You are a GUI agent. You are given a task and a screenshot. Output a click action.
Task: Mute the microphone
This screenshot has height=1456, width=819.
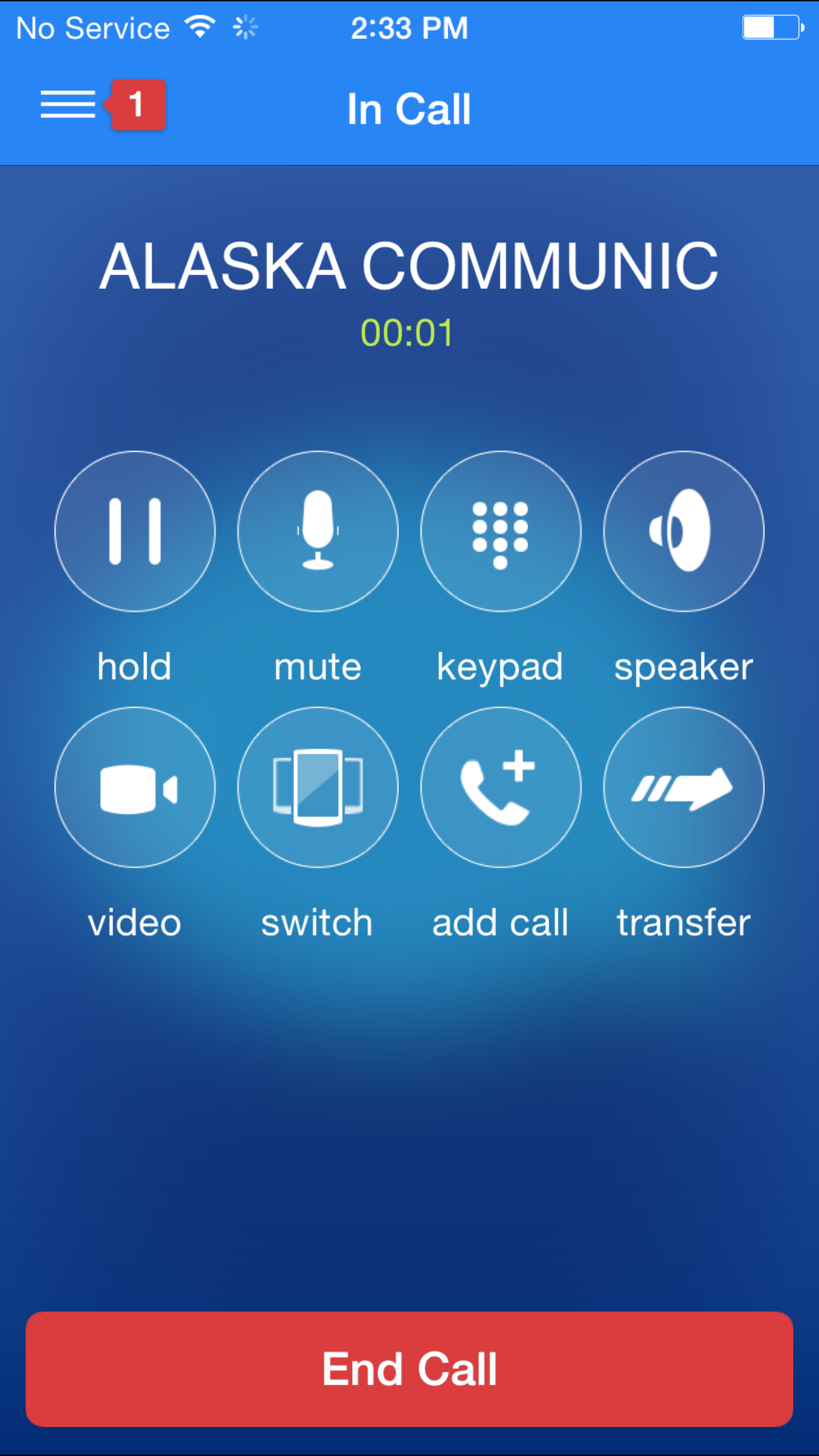pos(318,531)
